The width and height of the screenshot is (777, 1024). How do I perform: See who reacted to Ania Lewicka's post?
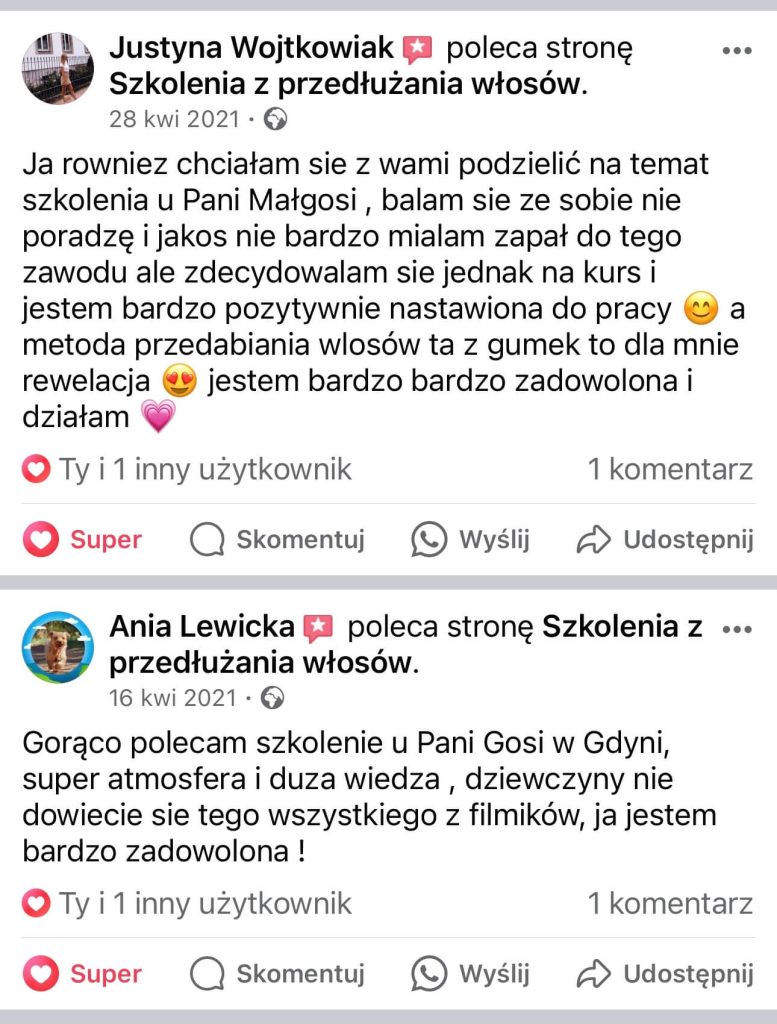pos(188,904)
